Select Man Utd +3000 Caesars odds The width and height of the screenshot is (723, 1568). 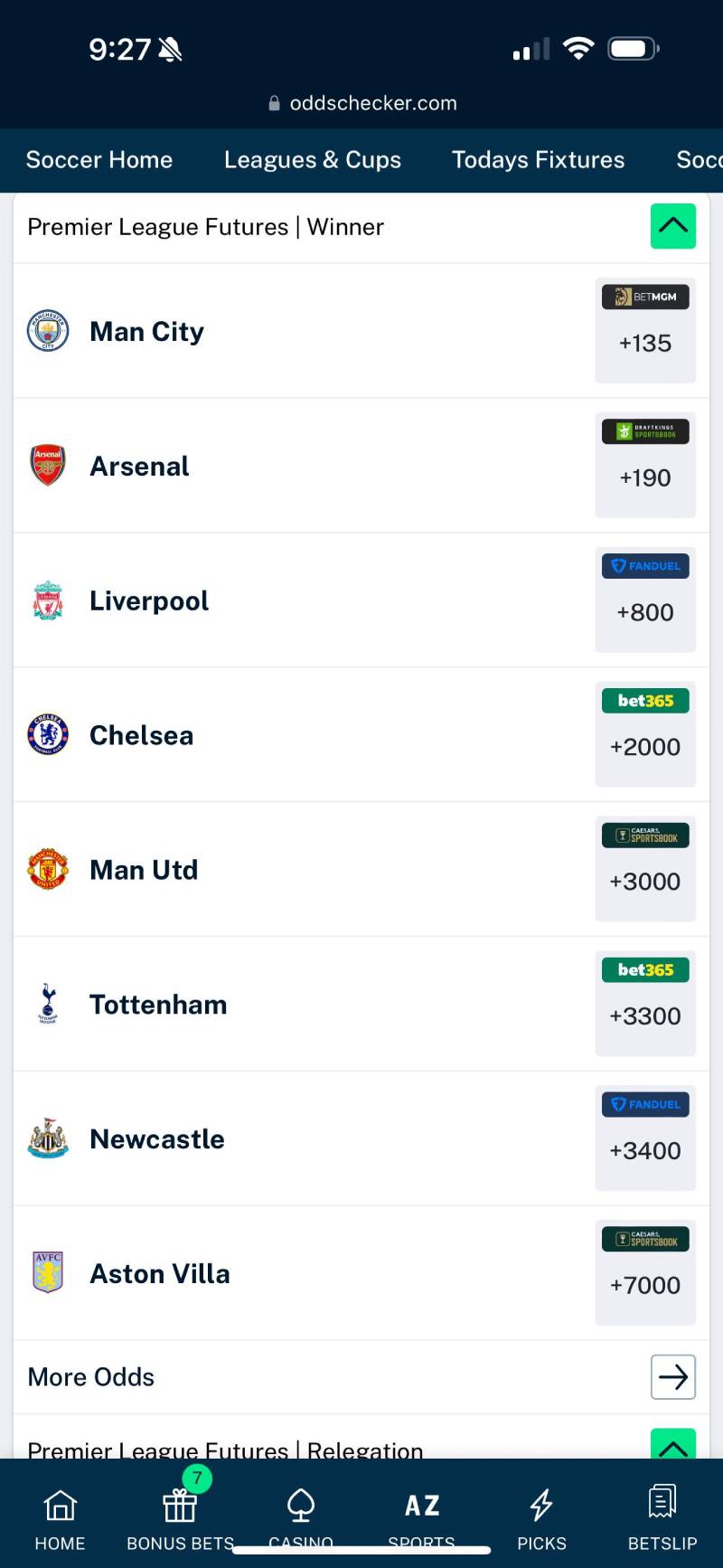pyautogui.click(x=645, y=869)
